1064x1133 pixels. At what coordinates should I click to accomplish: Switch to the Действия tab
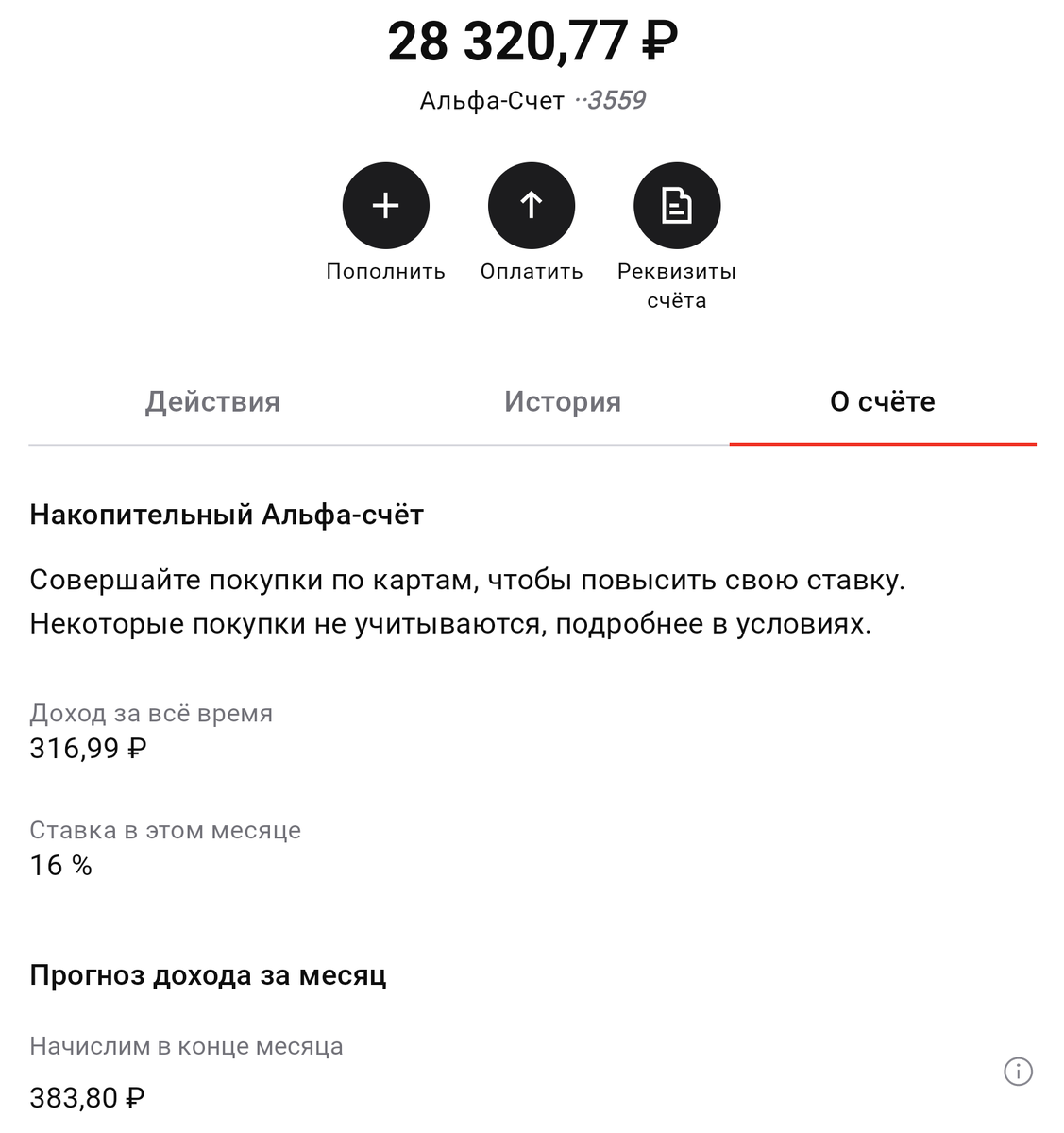click(x=213, y=401)
